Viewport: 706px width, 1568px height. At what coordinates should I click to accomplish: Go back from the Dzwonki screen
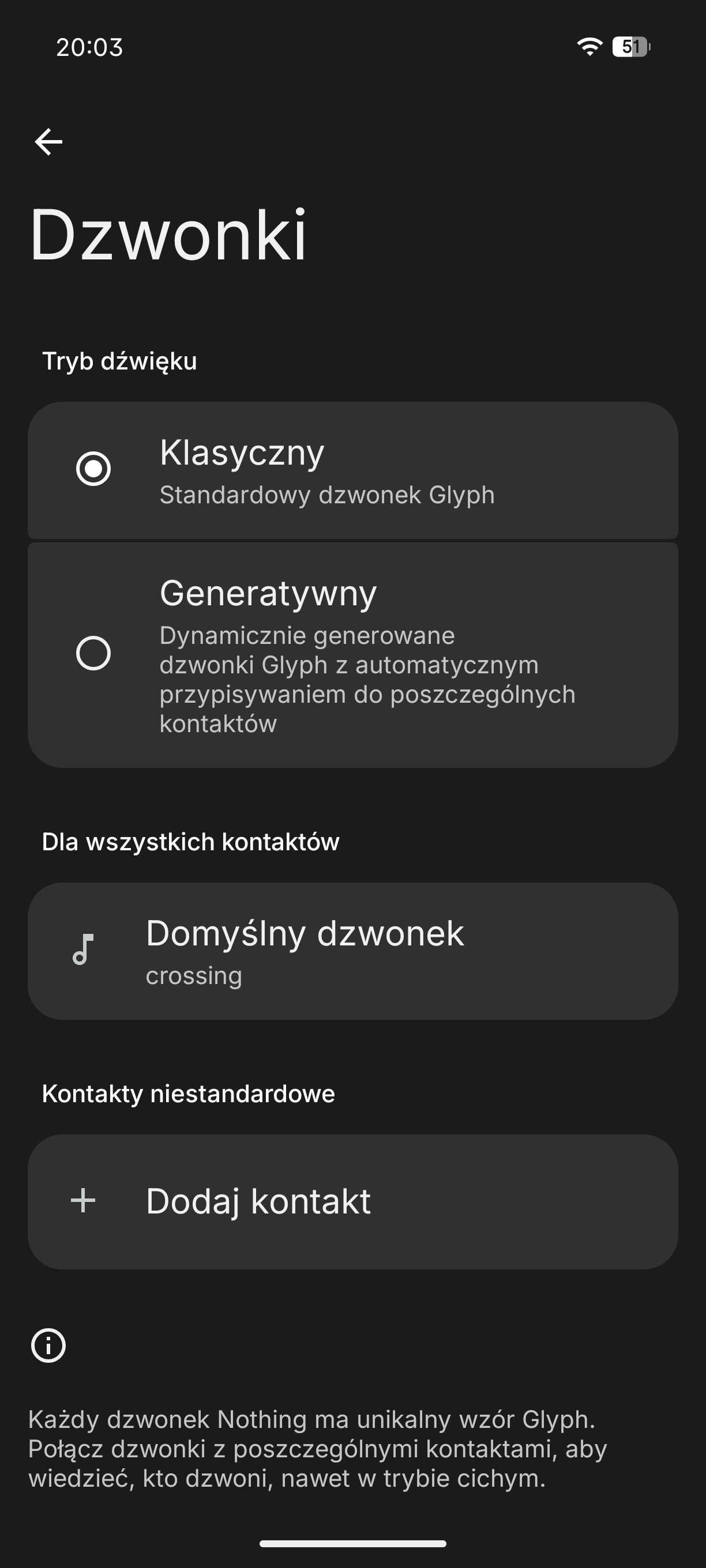pos(48,142)
